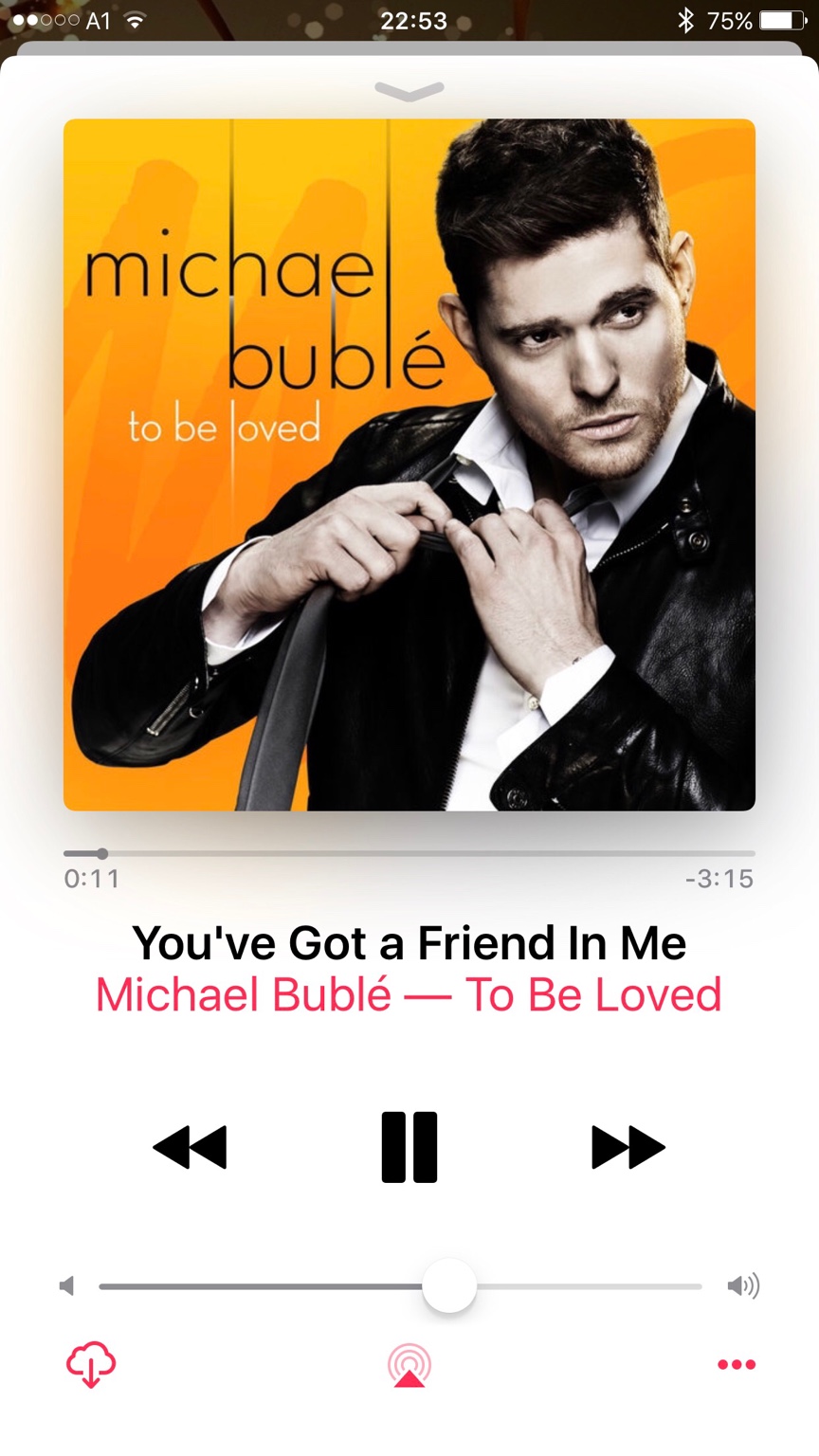The image size is (819, 1456).
Task: Open the three-dot more options menu
Action: [736, 1365]
